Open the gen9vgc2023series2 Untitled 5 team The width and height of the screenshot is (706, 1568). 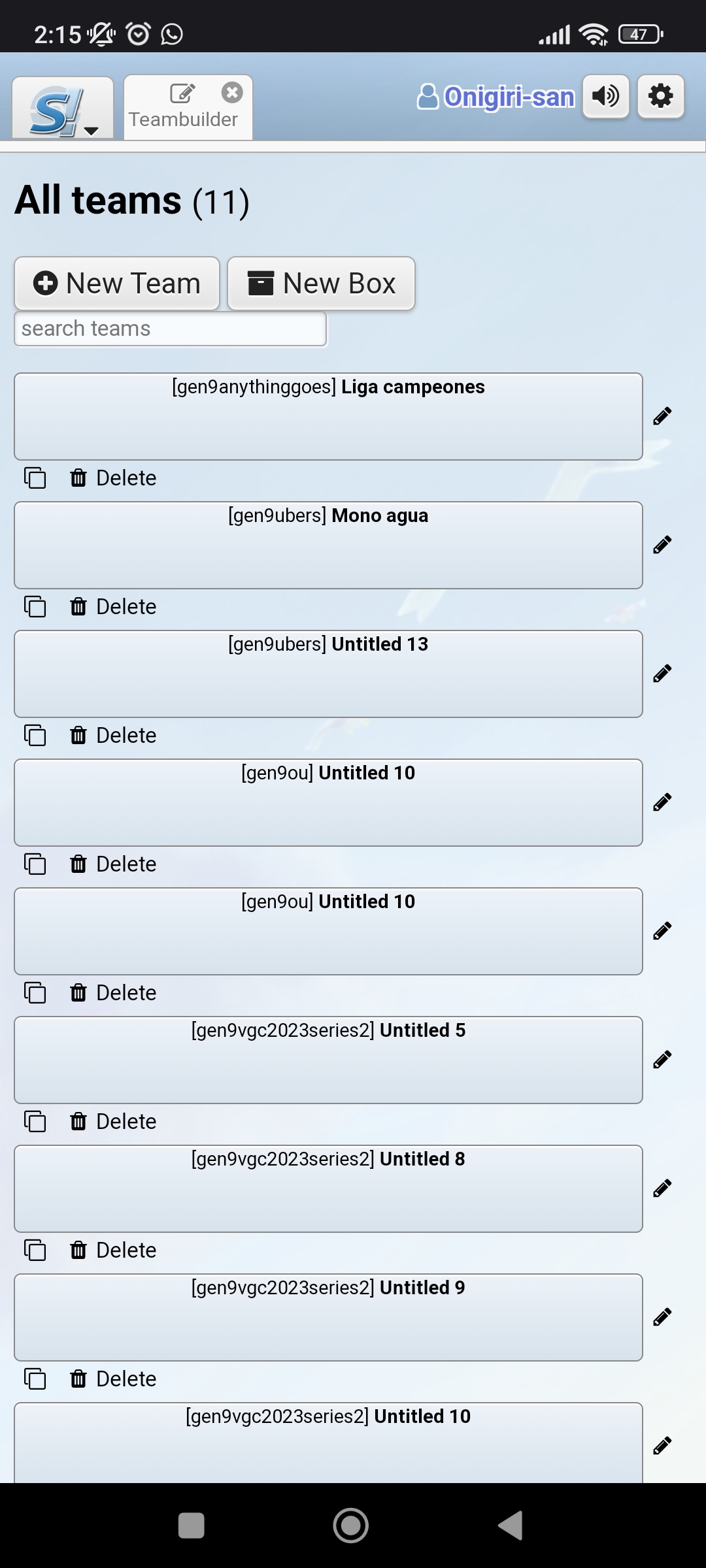click(x=328, y=1060)
